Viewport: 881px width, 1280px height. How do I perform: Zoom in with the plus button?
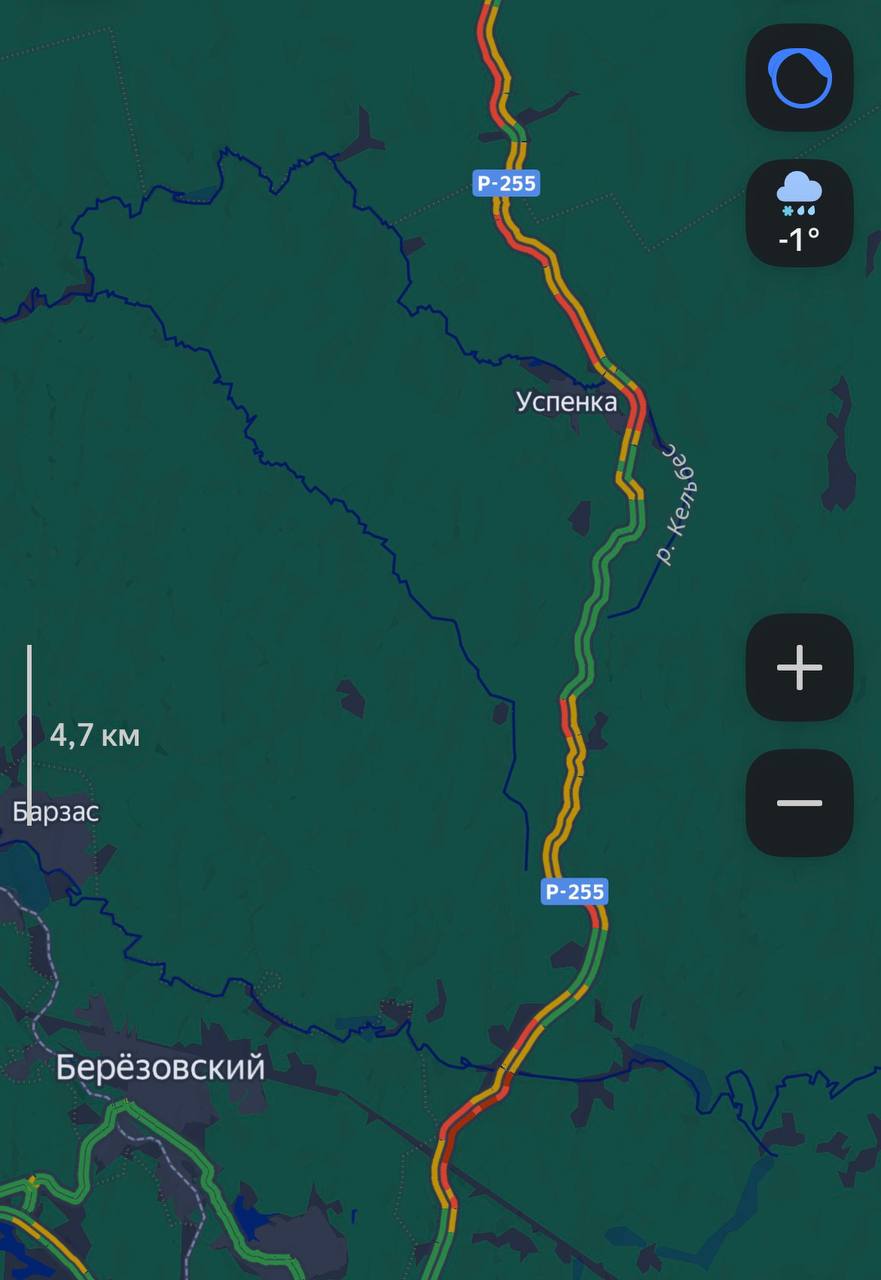[799, 667]
